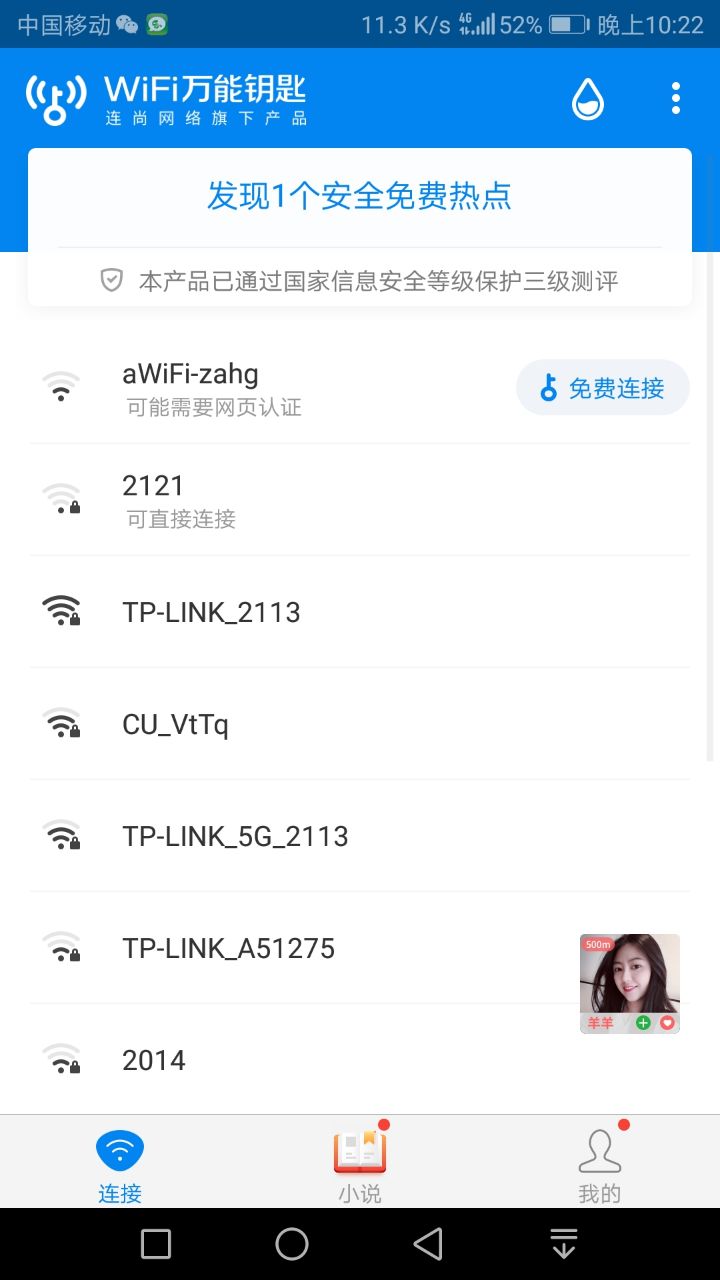This screenshot has height=1280, width=720.
Task: Select the 2014 network
Action: click(300, 1060)
